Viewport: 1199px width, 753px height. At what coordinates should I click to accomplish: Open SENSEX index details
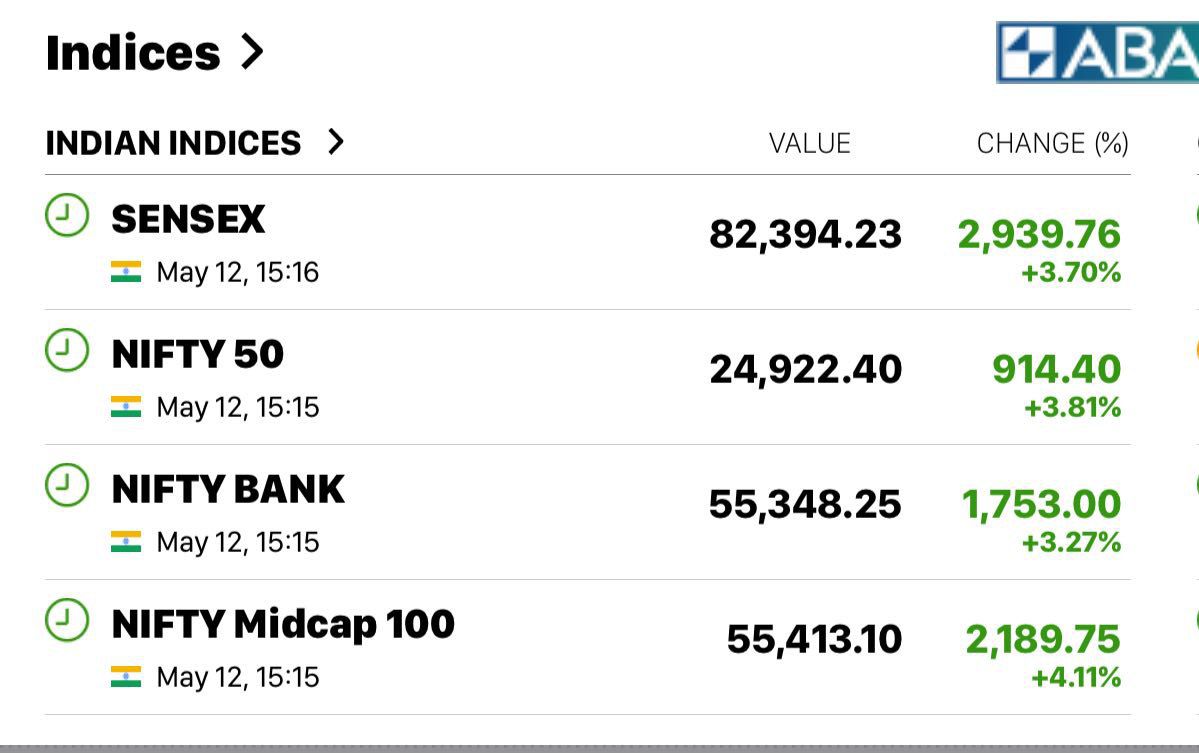pos(188,219)
